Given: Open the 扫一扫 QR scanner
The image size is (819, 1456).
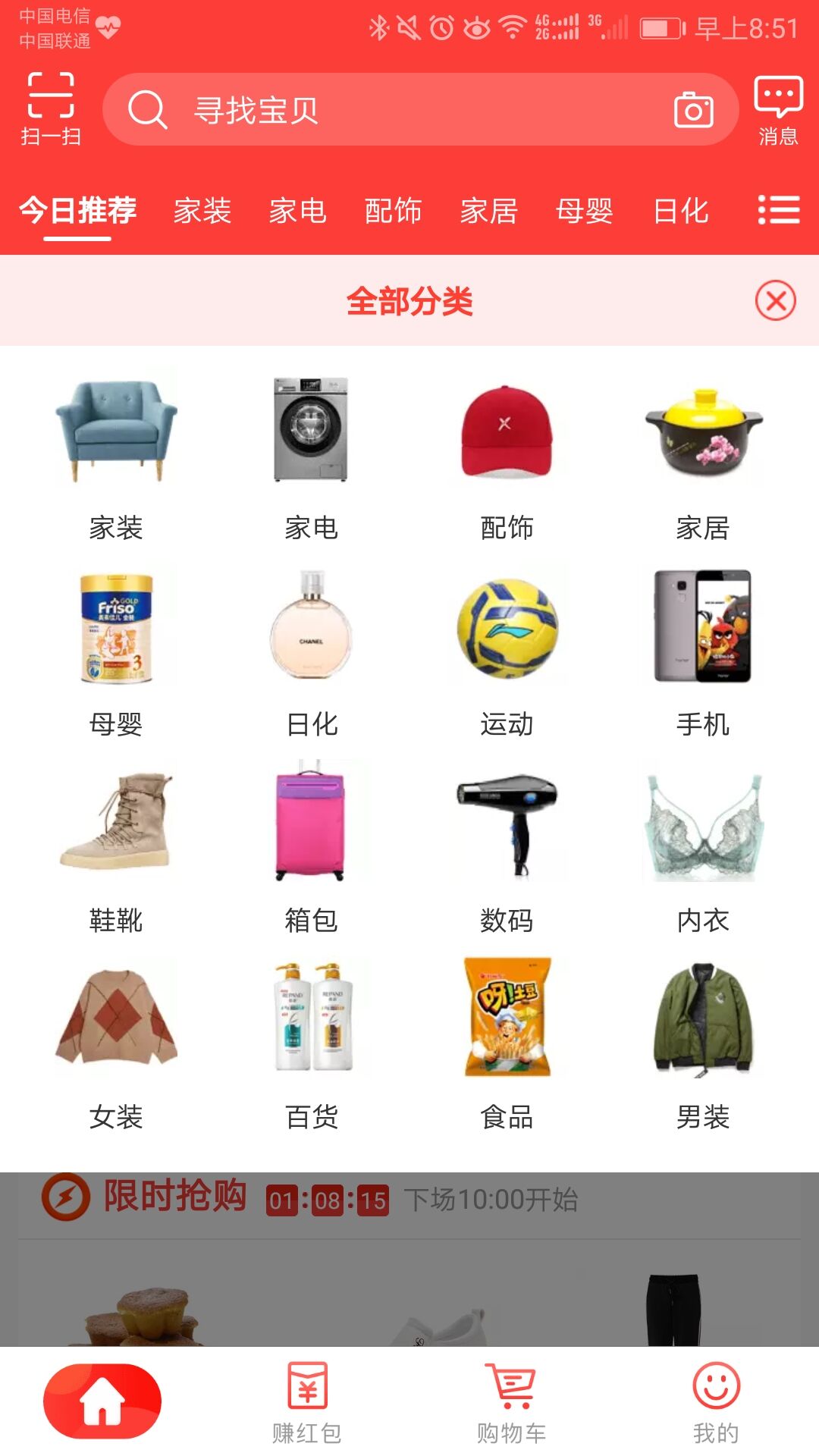Looking at the screenshot, I should click(x=49, y=106).
